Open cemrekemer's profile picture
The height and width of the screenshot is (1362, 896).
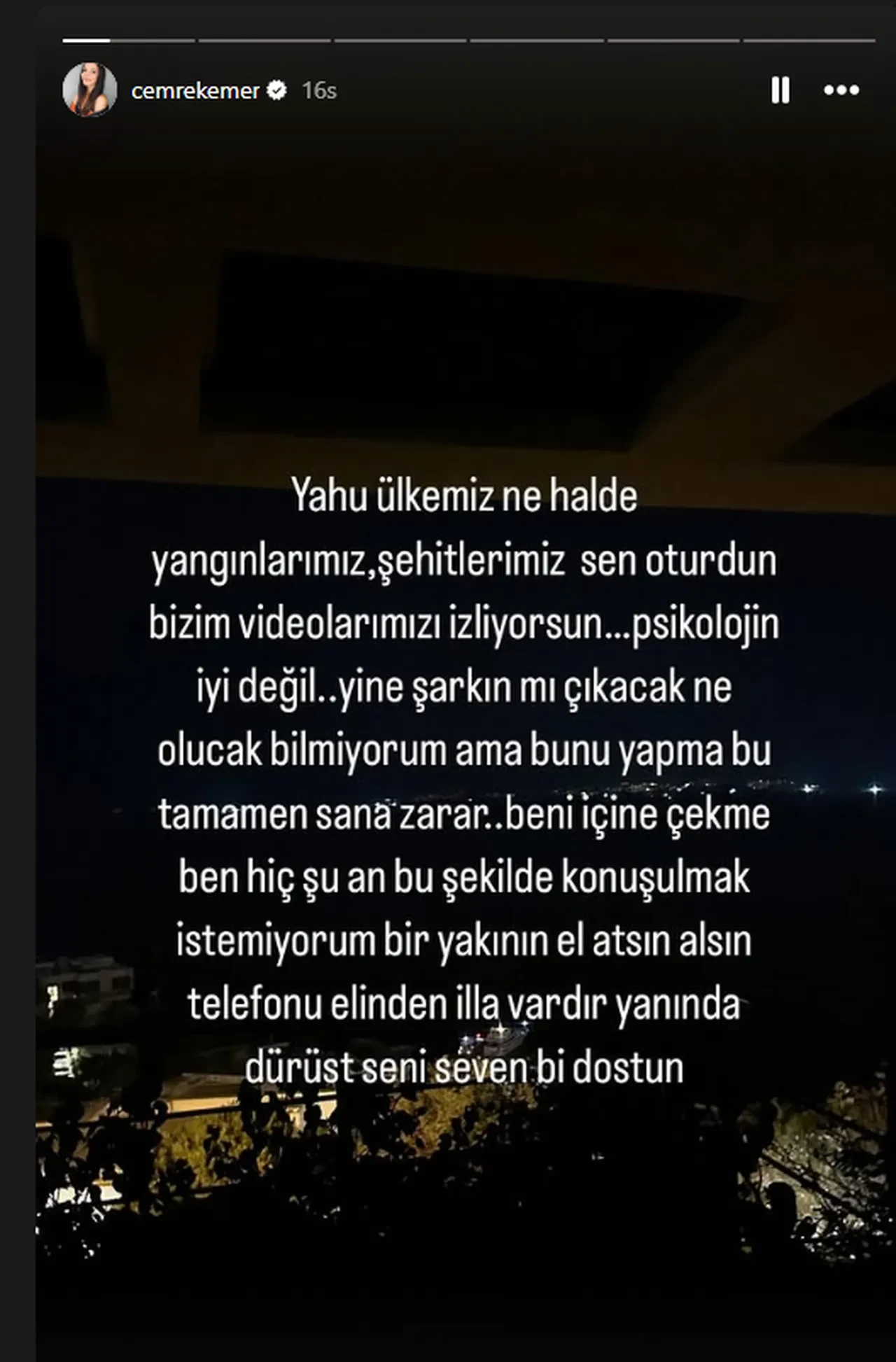click(x=90, y=90)
